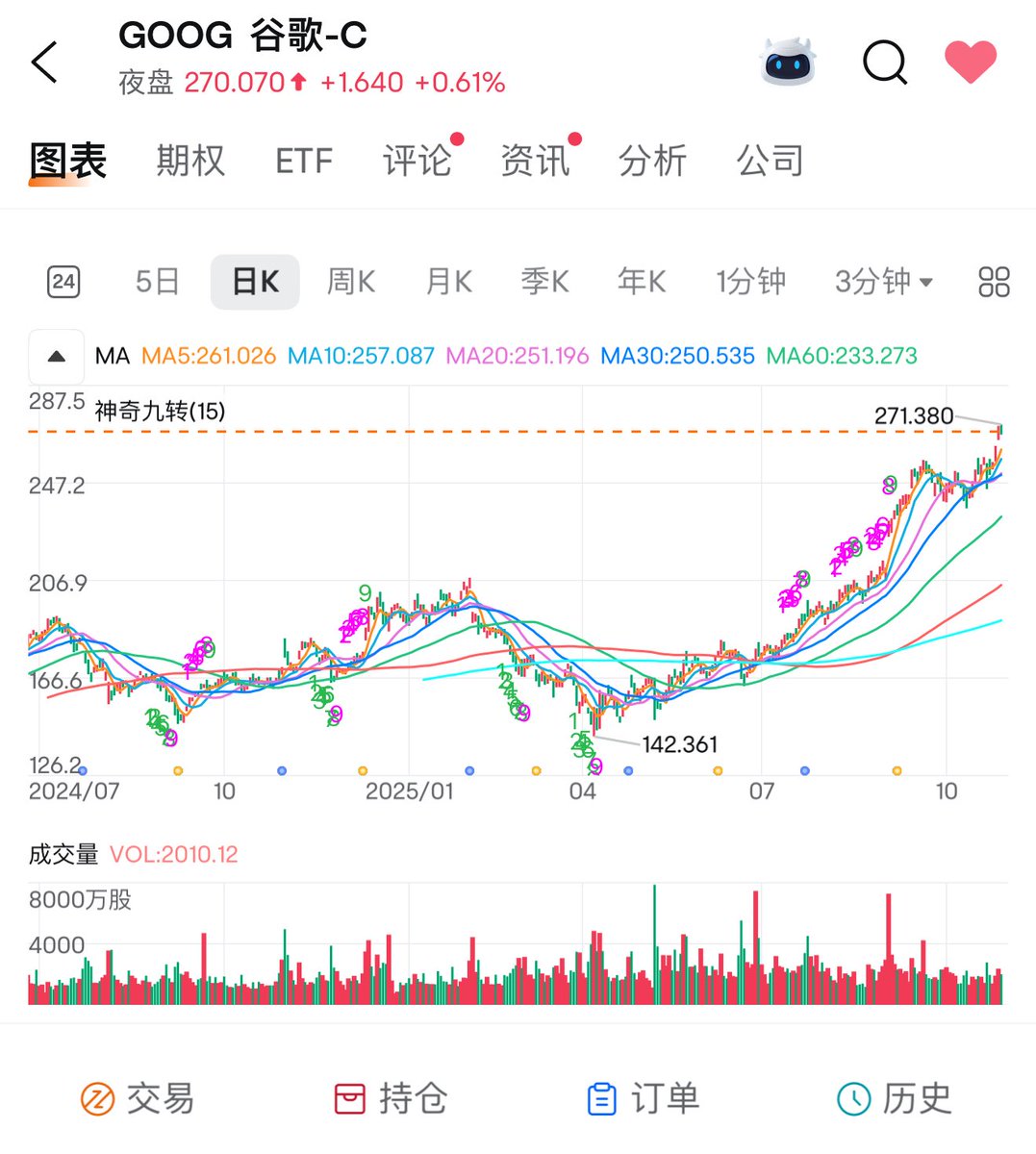1036x1154 pixels.
Task: Select the 周K chart period
Action: tap(351, 282)
